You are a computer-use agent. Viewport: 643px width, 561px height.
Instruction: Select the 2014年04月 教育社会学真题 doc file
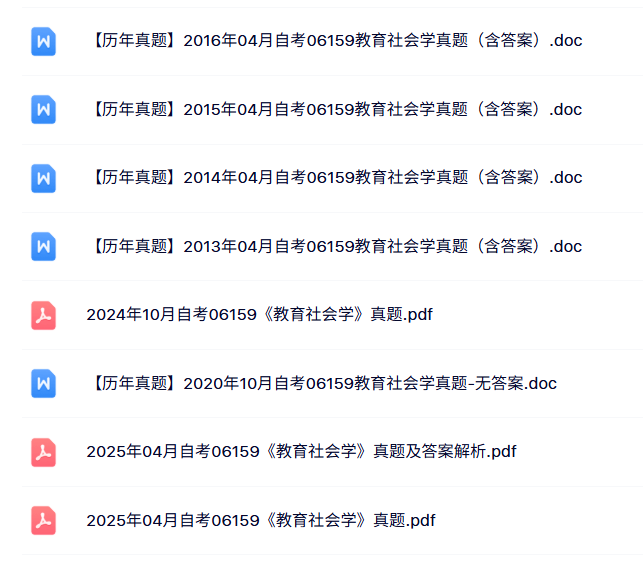[335, 177]
